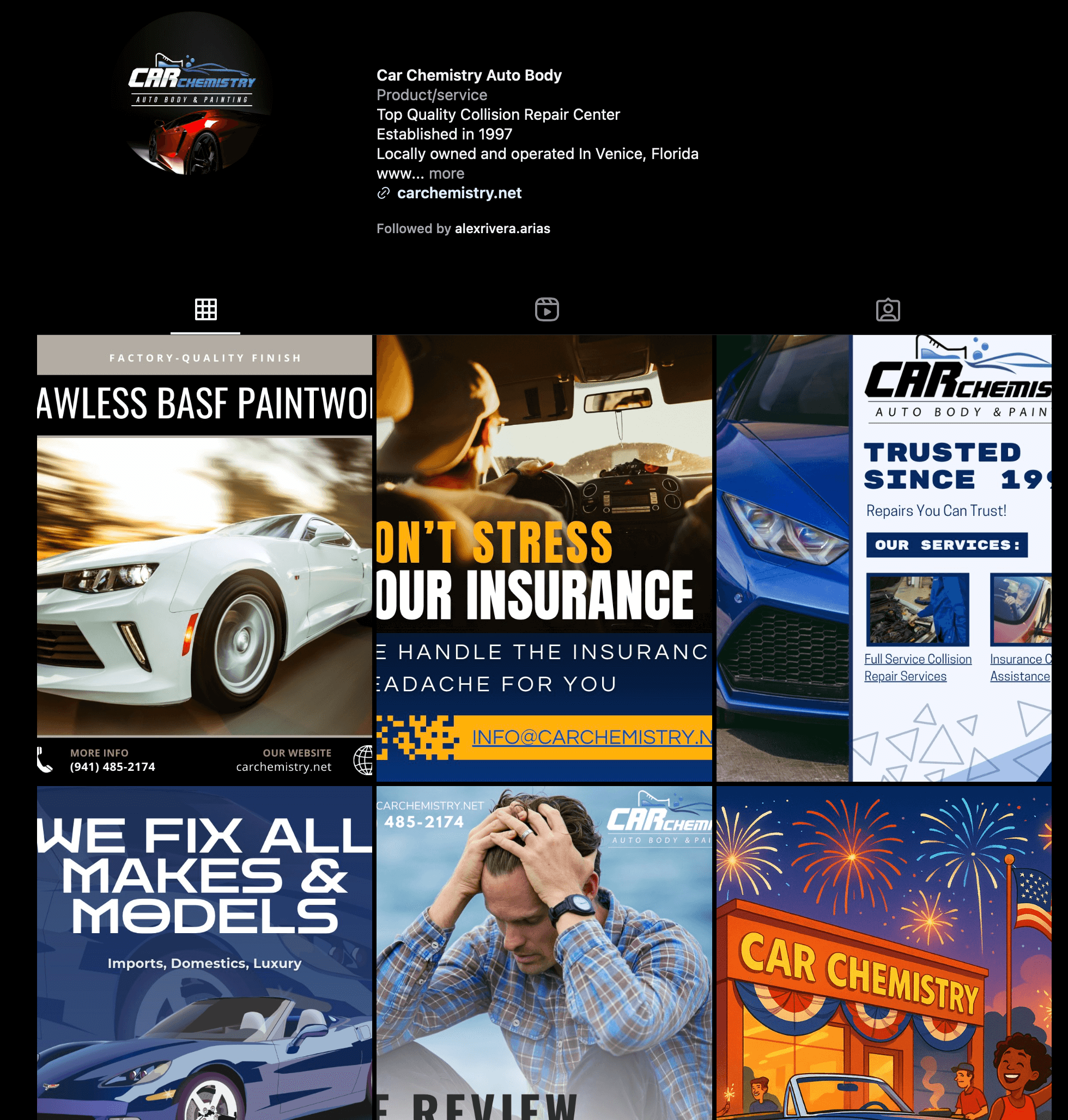Open the Car Chemistry profile picture
The image size is (1068, 1120).
[192, 94]
